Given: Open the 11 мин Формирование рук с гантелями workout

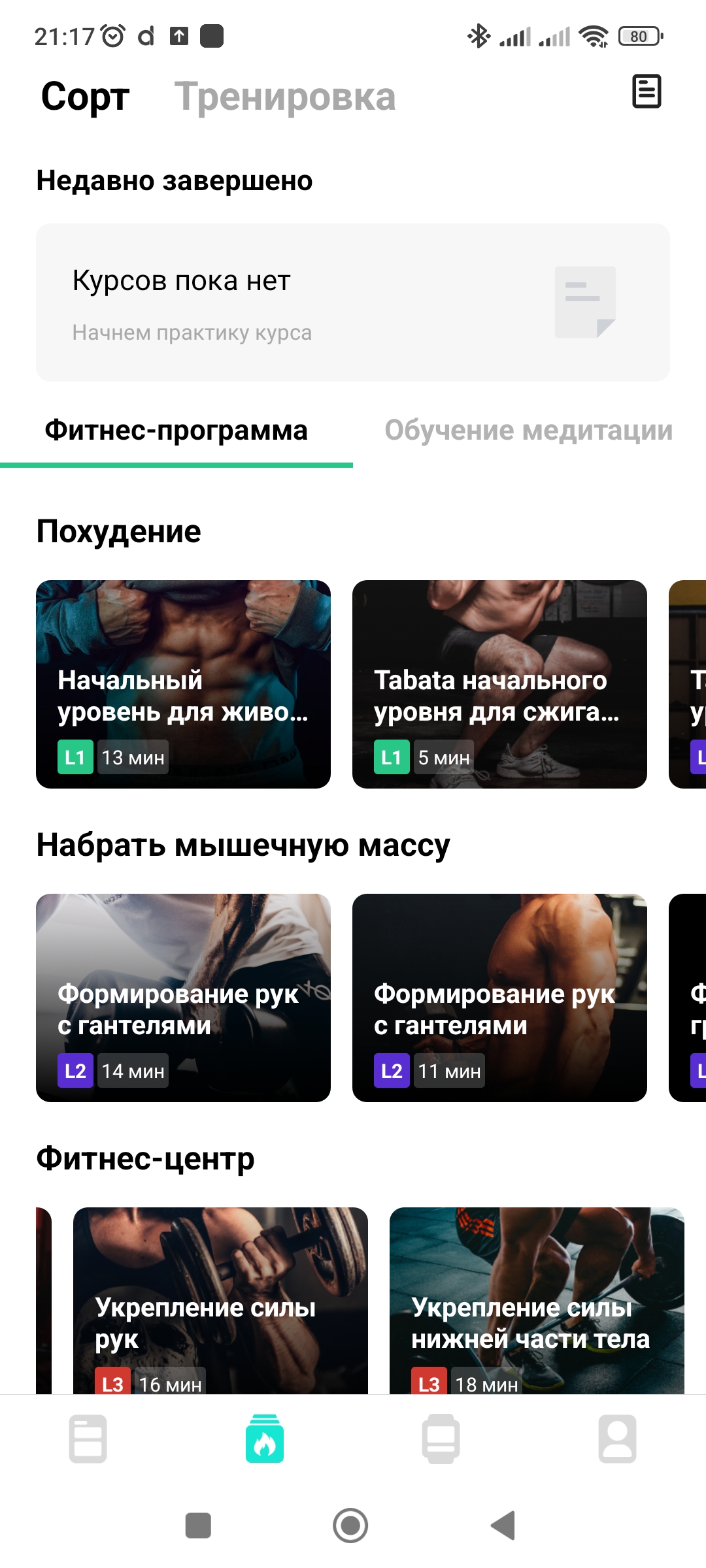Looking at the screenshot, I should click(x=499, y=998).
